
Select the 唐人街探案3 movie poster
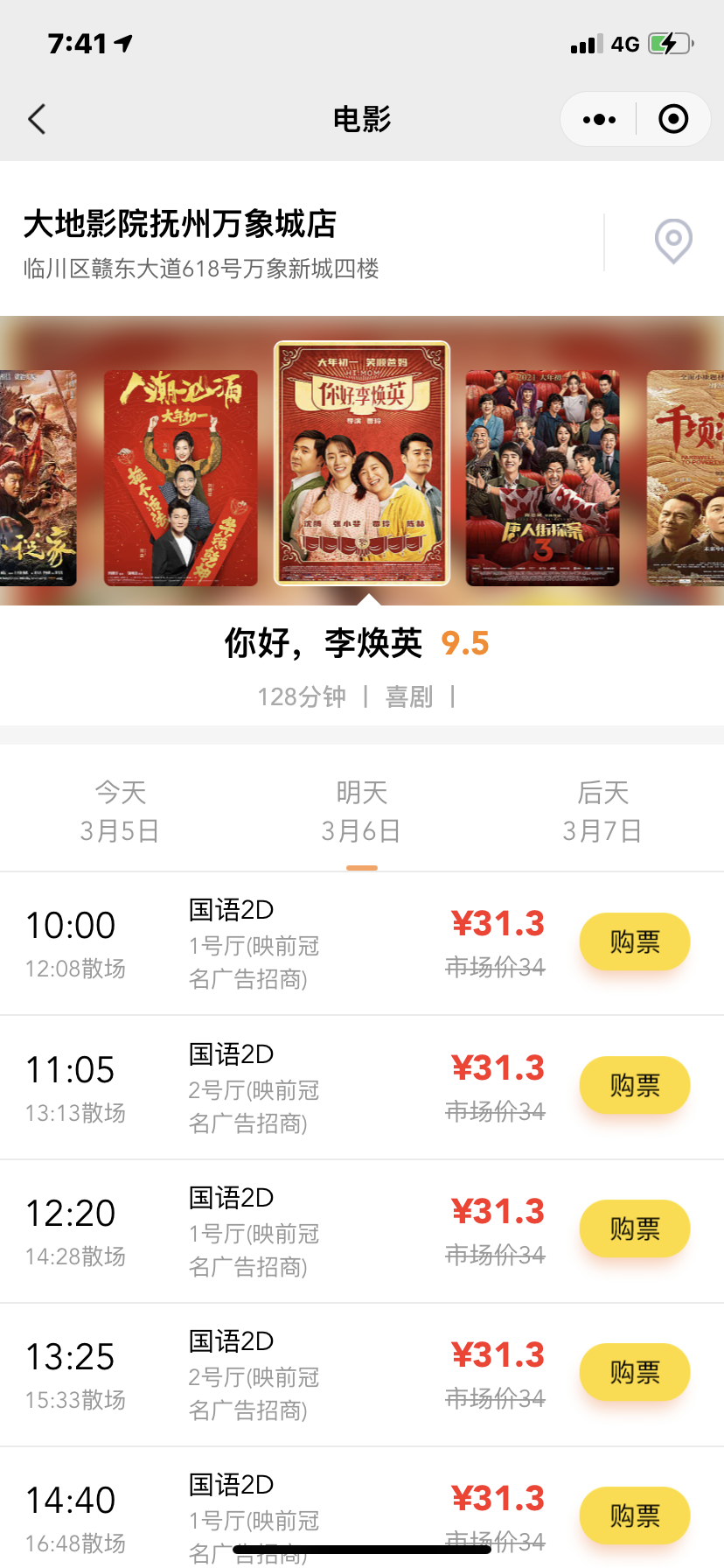click(543, 478)
